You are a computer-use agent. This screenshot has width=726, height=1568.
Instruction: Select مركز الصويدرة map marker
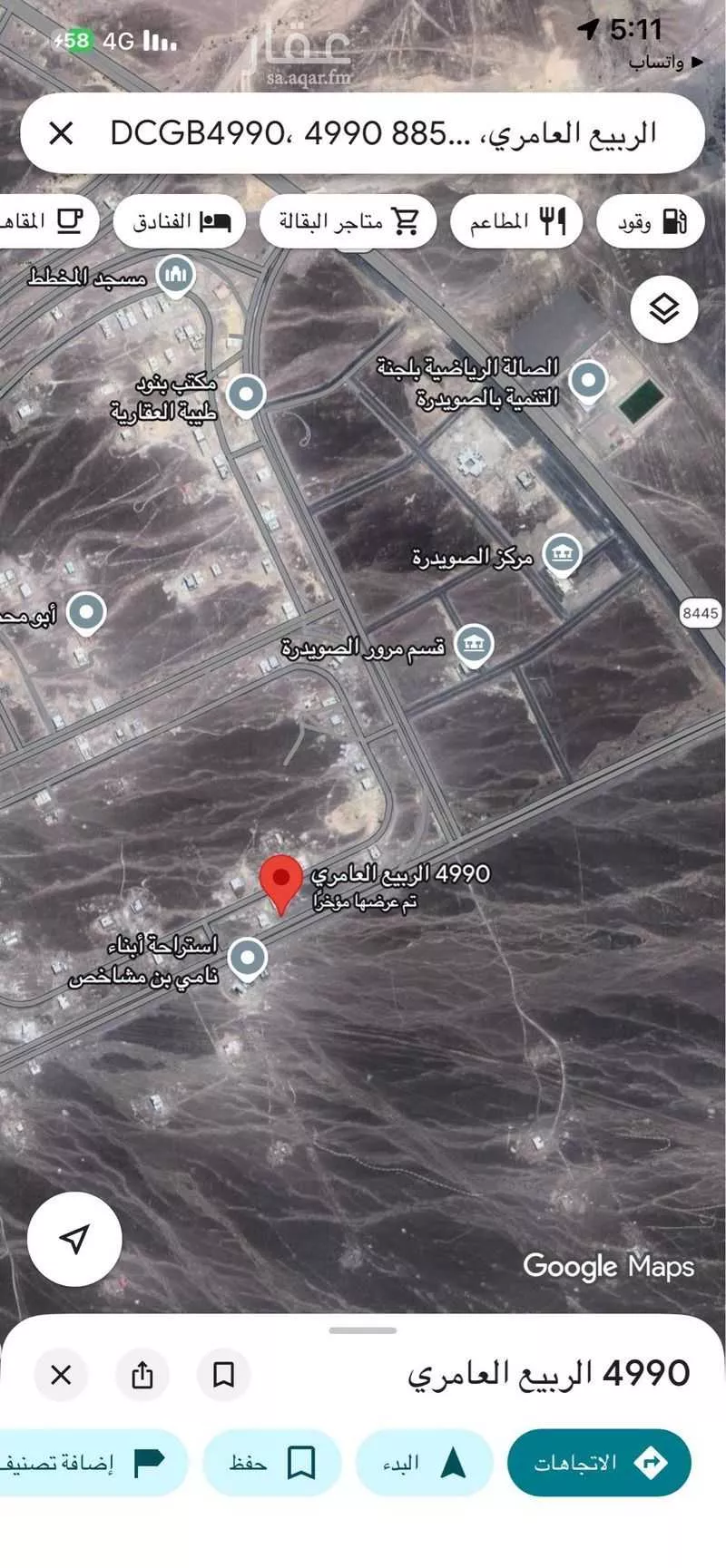[x=562, y=552]
